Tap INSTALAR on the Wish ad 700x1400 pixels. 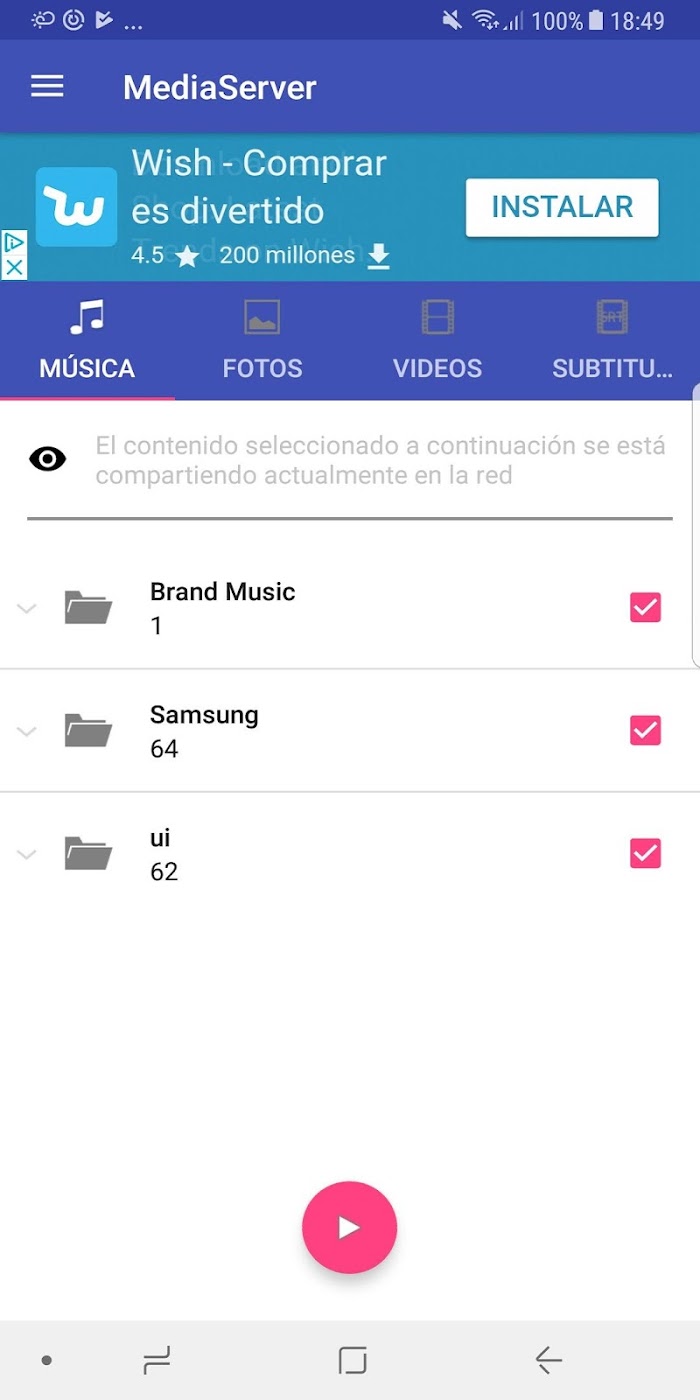pyautogui.click(x=562, y=208)
